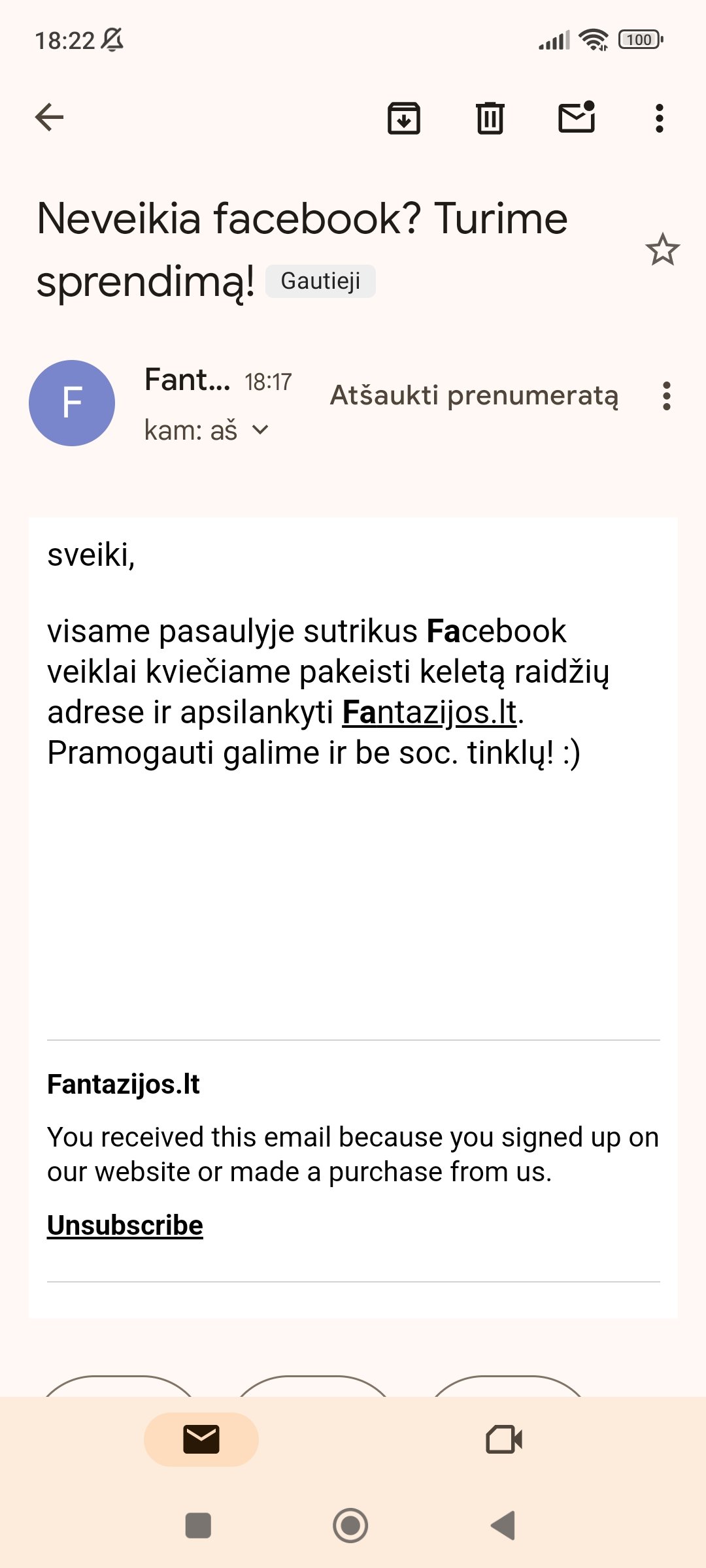Tap the system home button
This screenshot has height=1568, width=706.
(x=350, y=1526)
